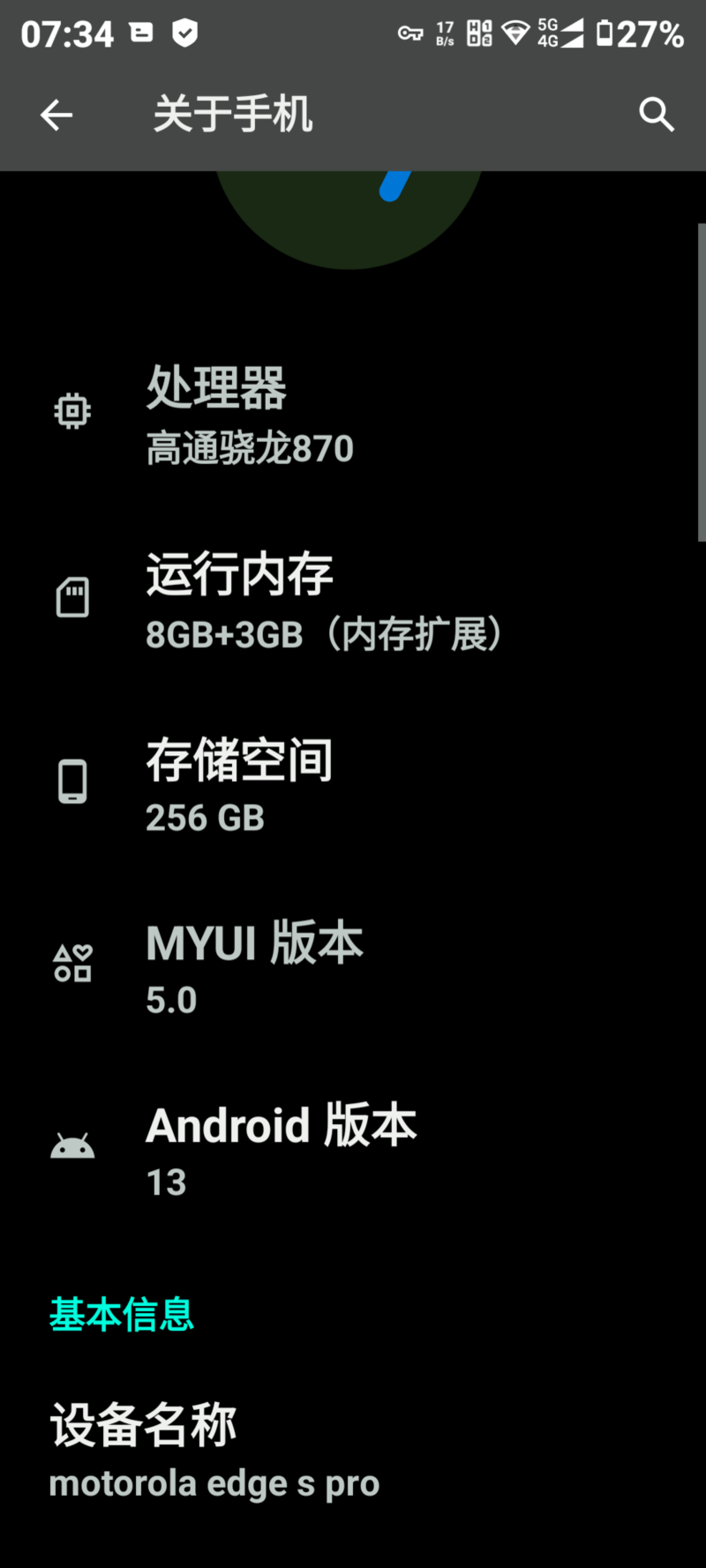
Task: Go back from 关于手机 page
Action: [x=56, y=115]
